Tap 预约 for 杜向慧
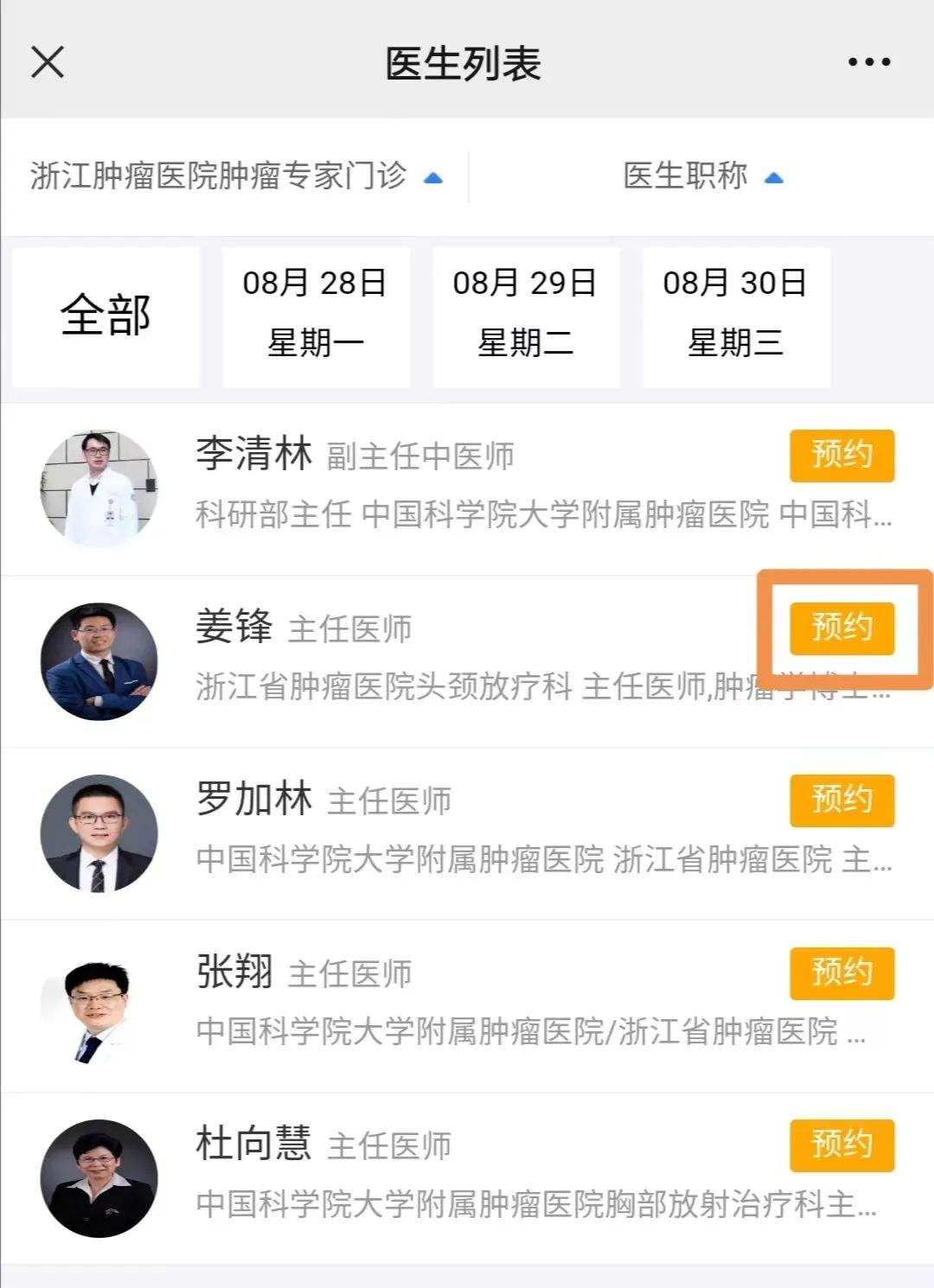The width and height of the screenshot is (934, 1288). point(841,1145)
